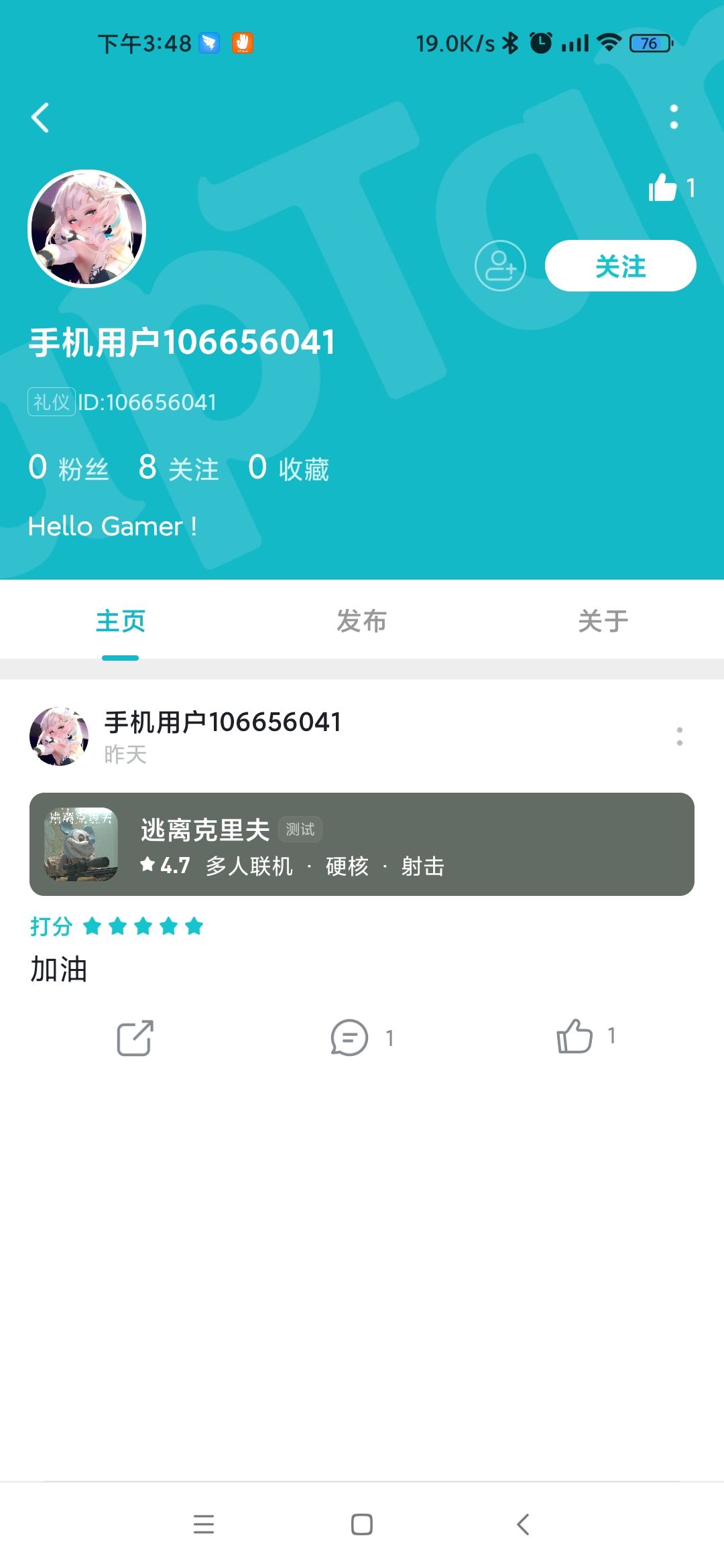Click the thumbs-up profile like icon

click(664, 190)
